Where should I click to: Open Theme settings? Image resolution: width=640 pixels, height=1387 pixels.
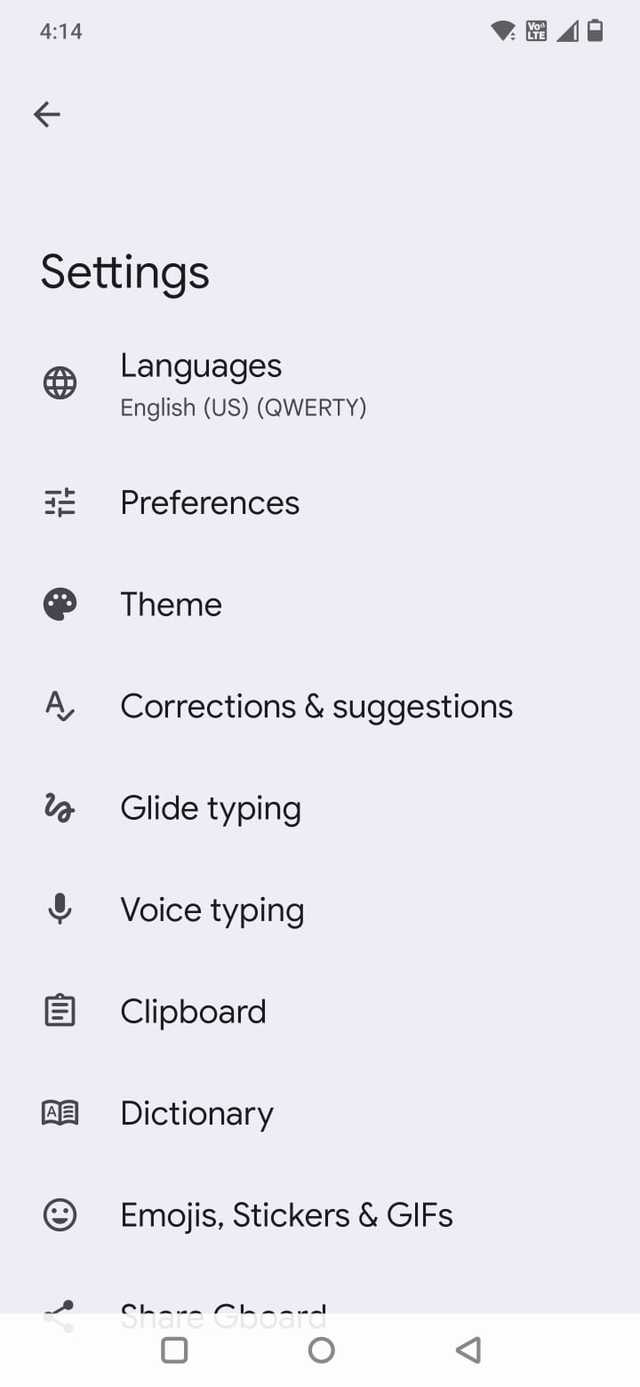tap(171, 605)
